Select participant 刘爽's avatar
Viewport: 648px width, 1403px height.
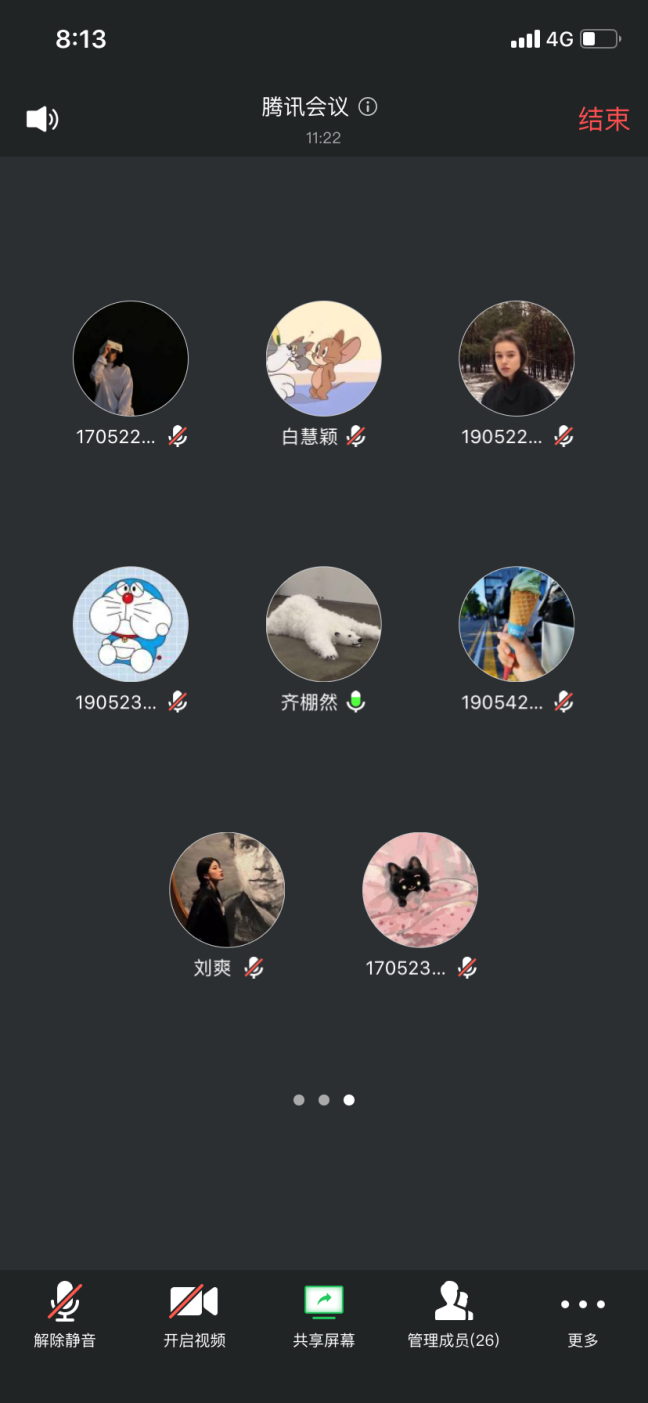227,890
